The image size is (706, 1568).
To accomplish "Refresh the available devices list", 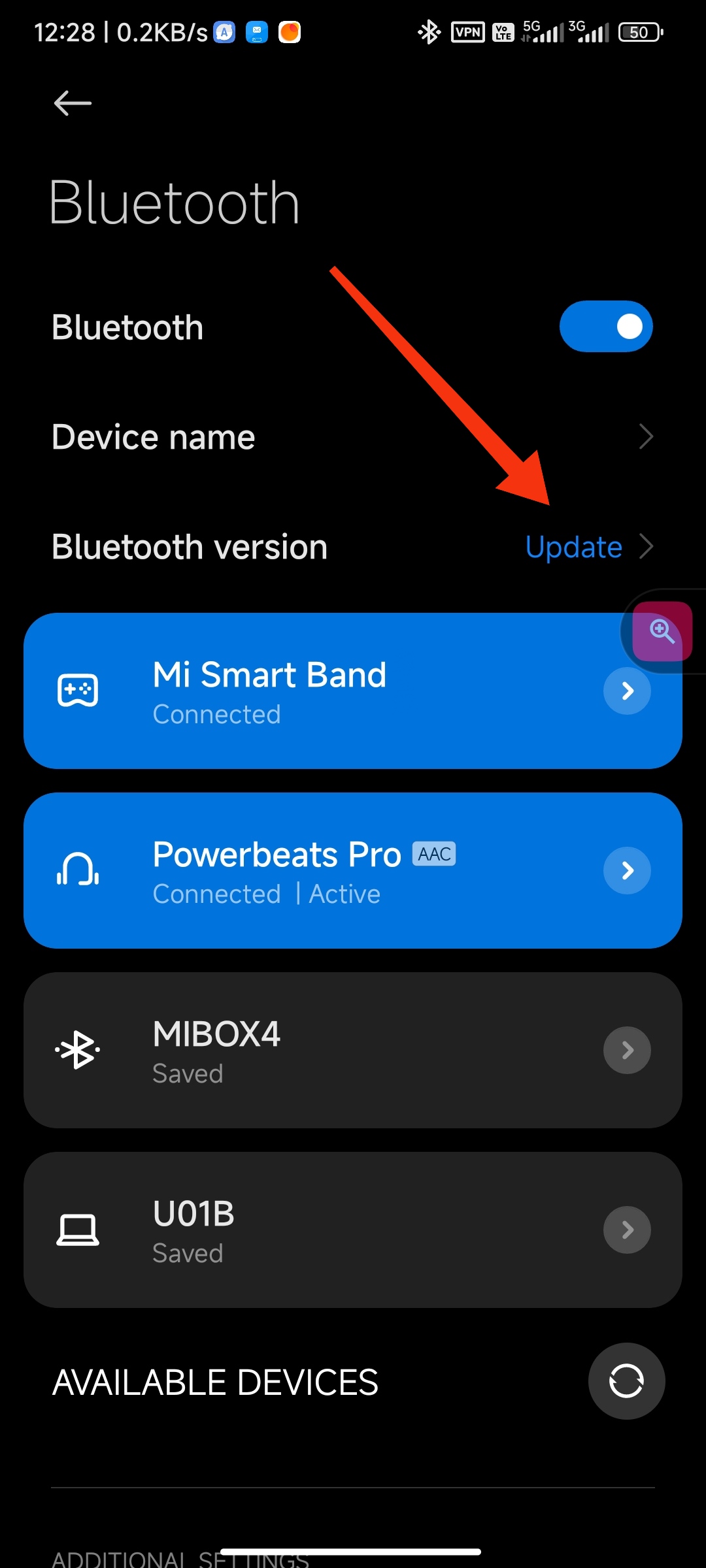I will pos(626,1381).
